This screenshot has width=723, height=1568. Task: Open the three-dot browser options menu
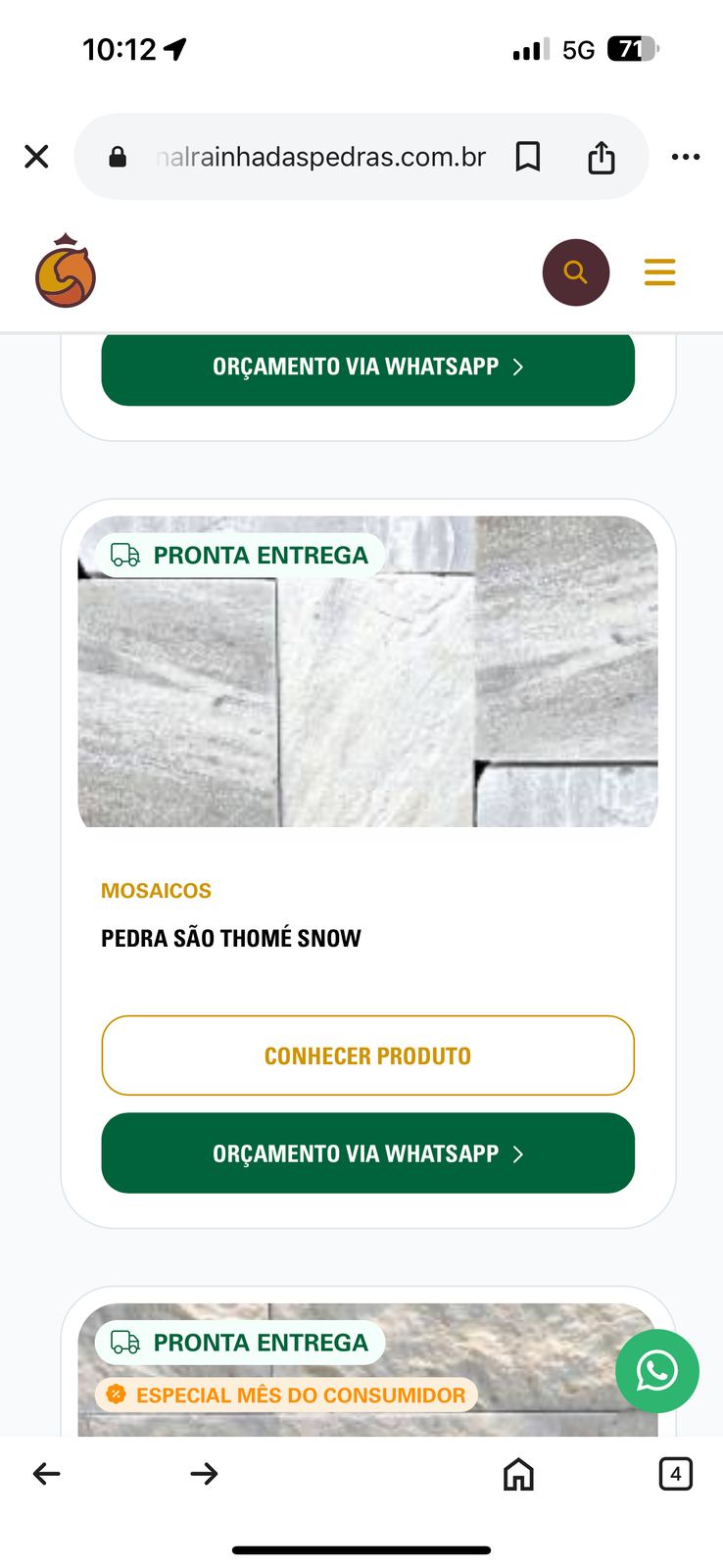pyautogui.click(x=686, y=156)
